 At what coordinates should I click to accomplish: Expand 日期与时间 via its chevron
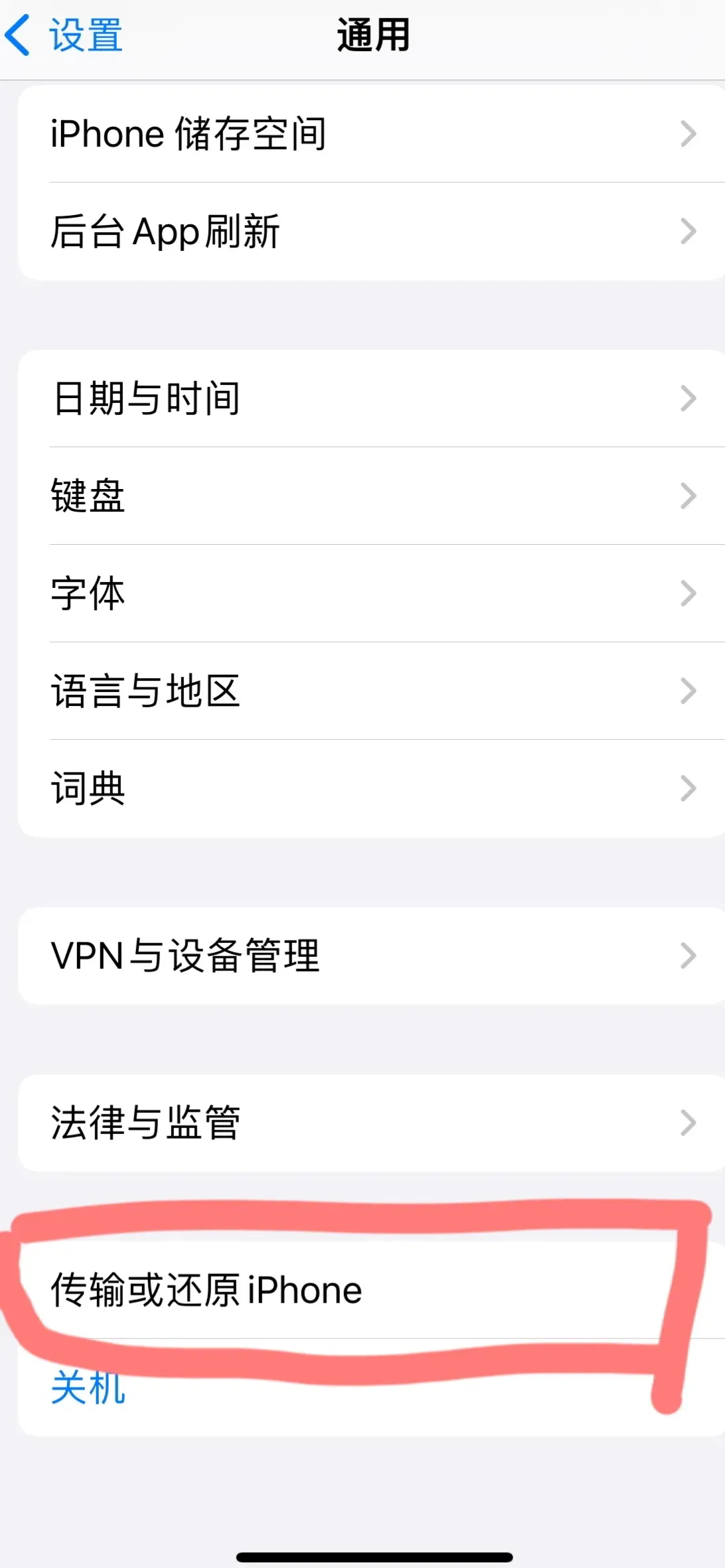tap(688, 398)
